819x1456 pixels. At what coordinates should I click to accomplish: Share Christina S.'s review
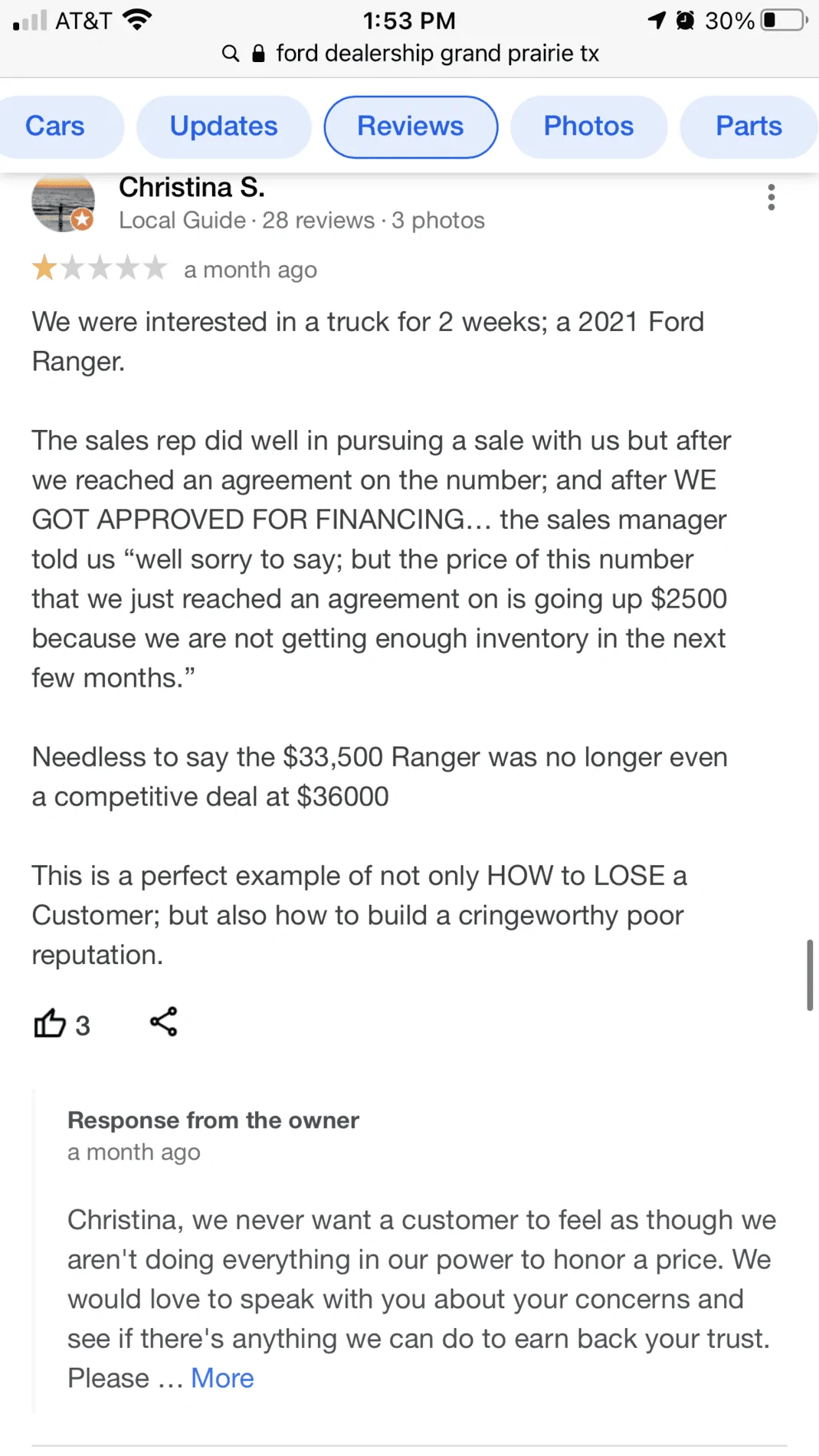click(163, 1021)
